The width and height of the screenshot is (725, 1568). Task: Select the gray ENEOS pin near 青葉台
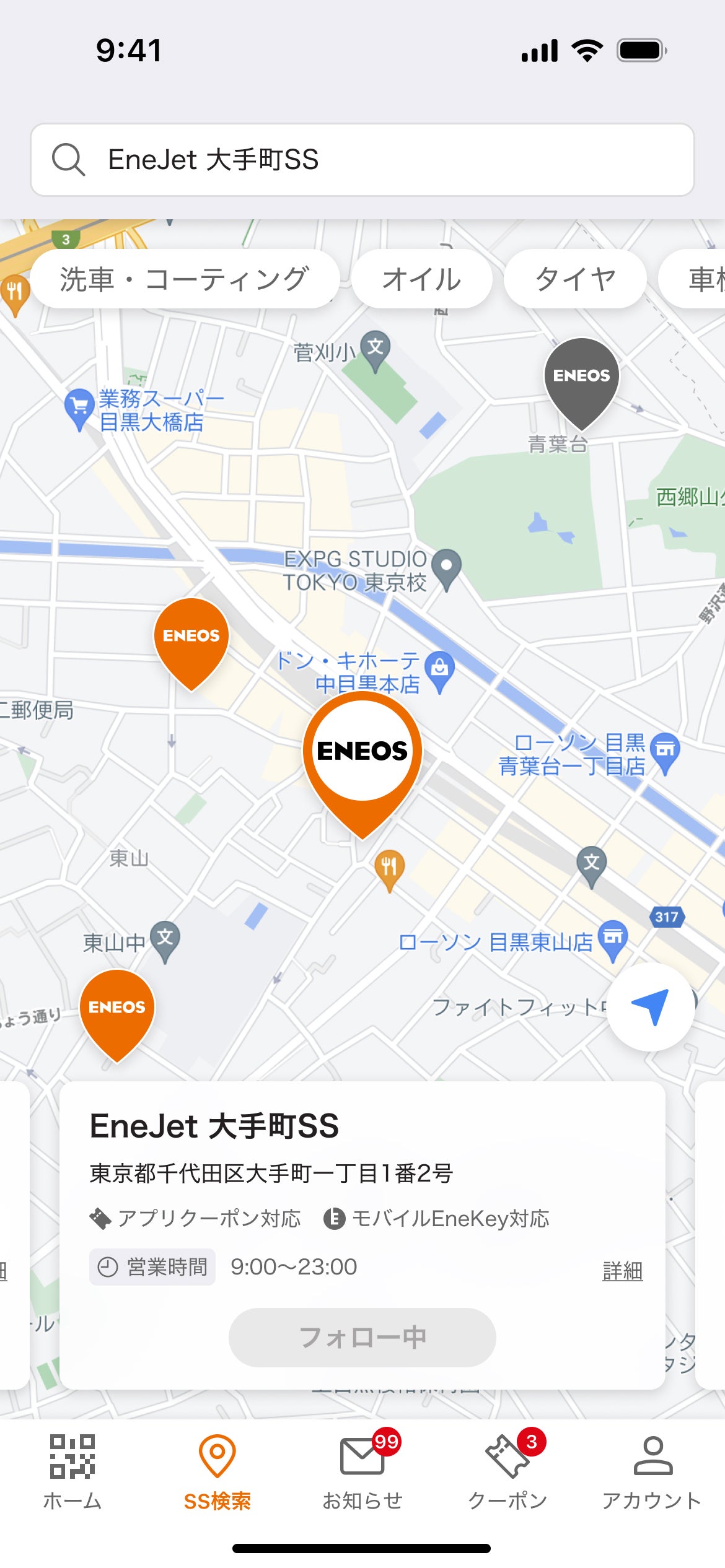click(x=581, y=378)
